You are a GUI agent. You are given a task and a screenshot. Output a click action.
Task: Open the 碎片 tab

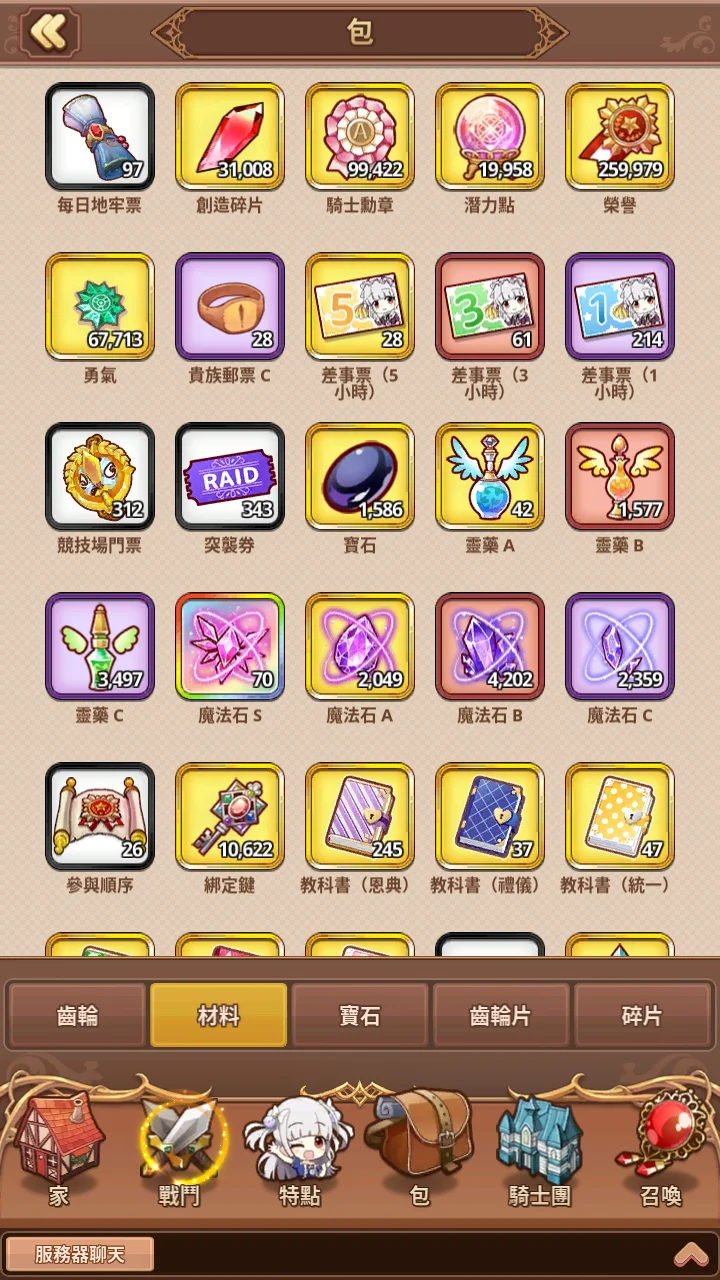pos(642,1016)
